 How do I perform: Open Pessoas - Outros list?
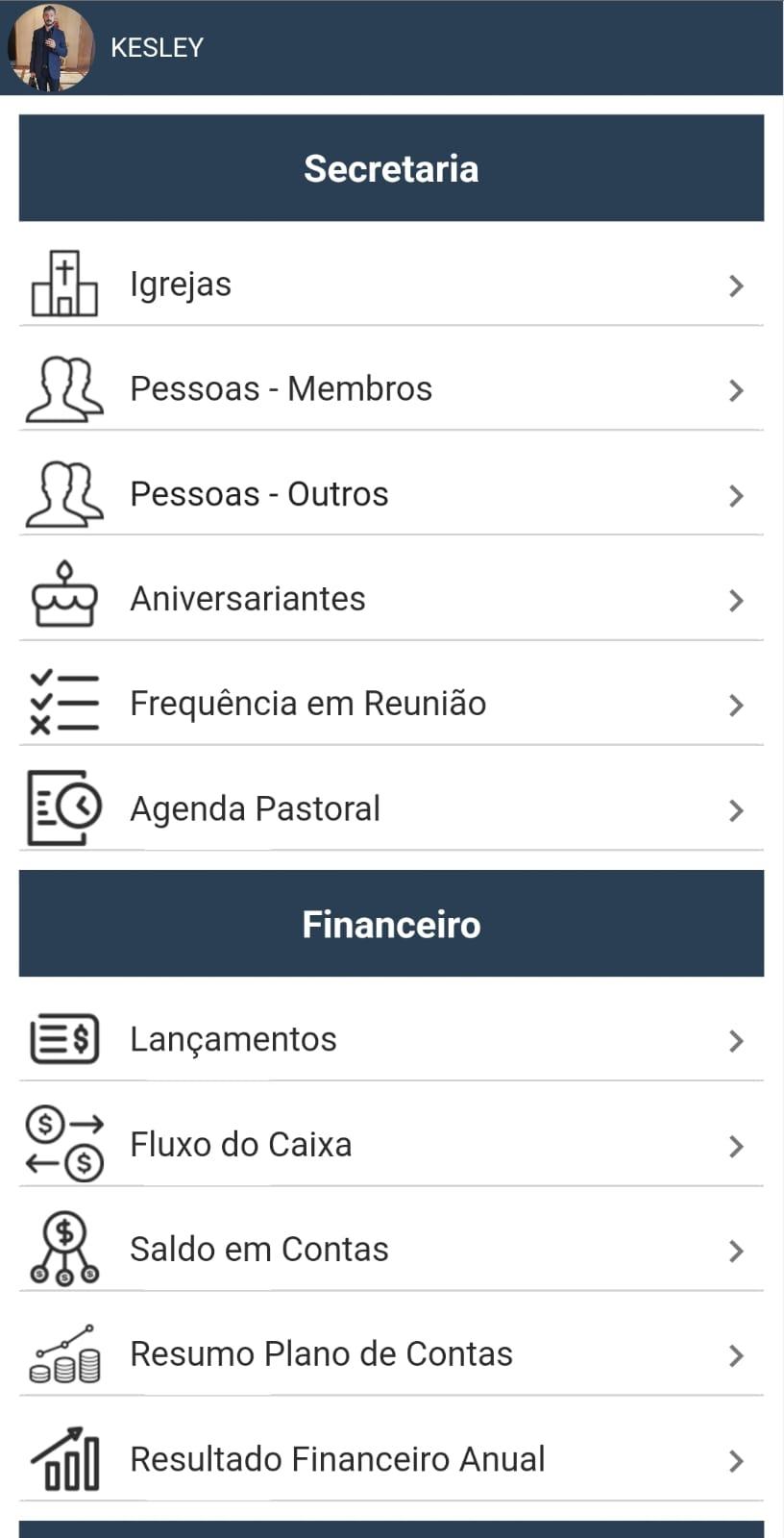pos(391,494)
